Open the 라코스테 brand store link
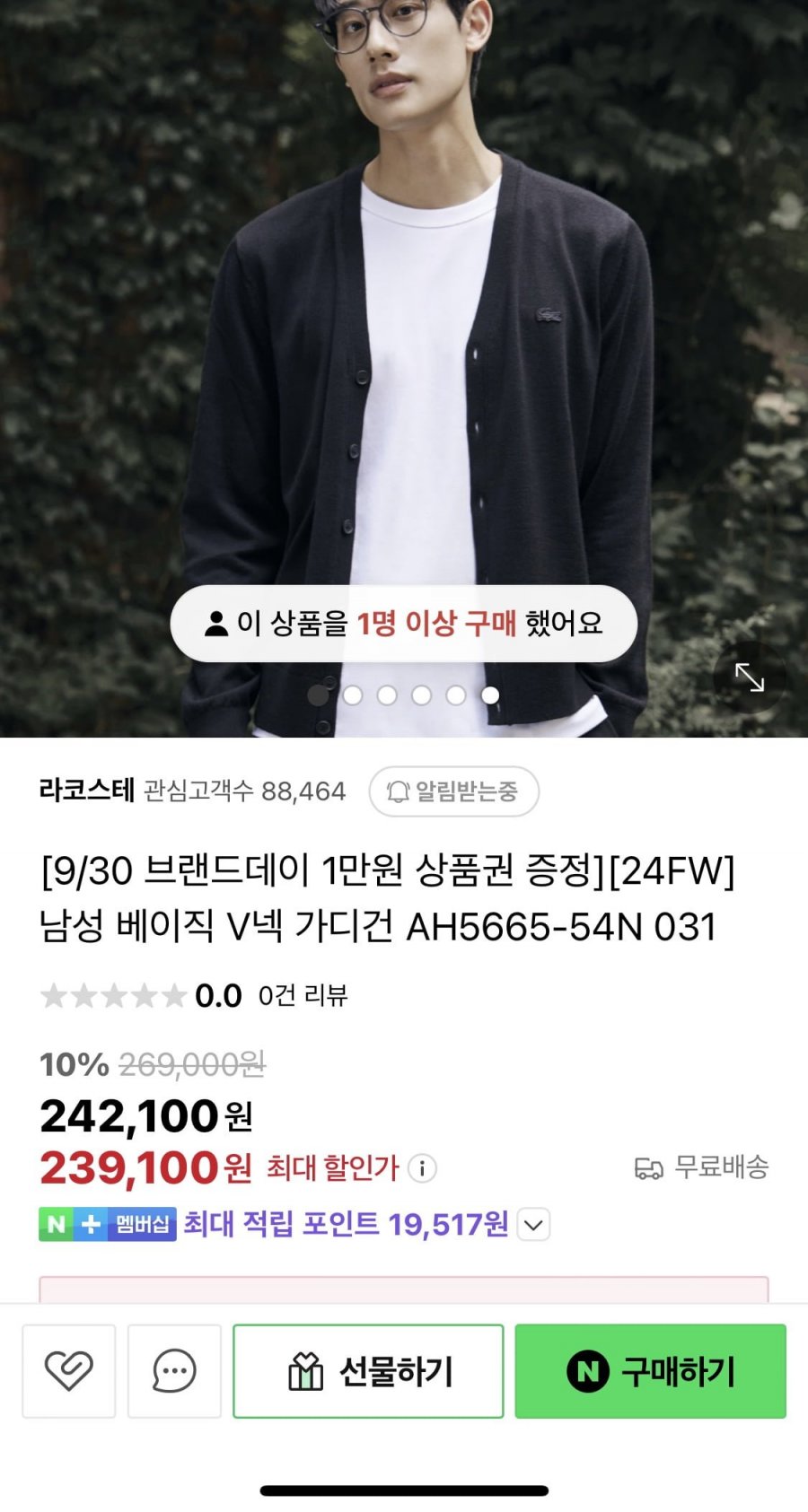This screenshot has width=808, height=1512. 87,791
